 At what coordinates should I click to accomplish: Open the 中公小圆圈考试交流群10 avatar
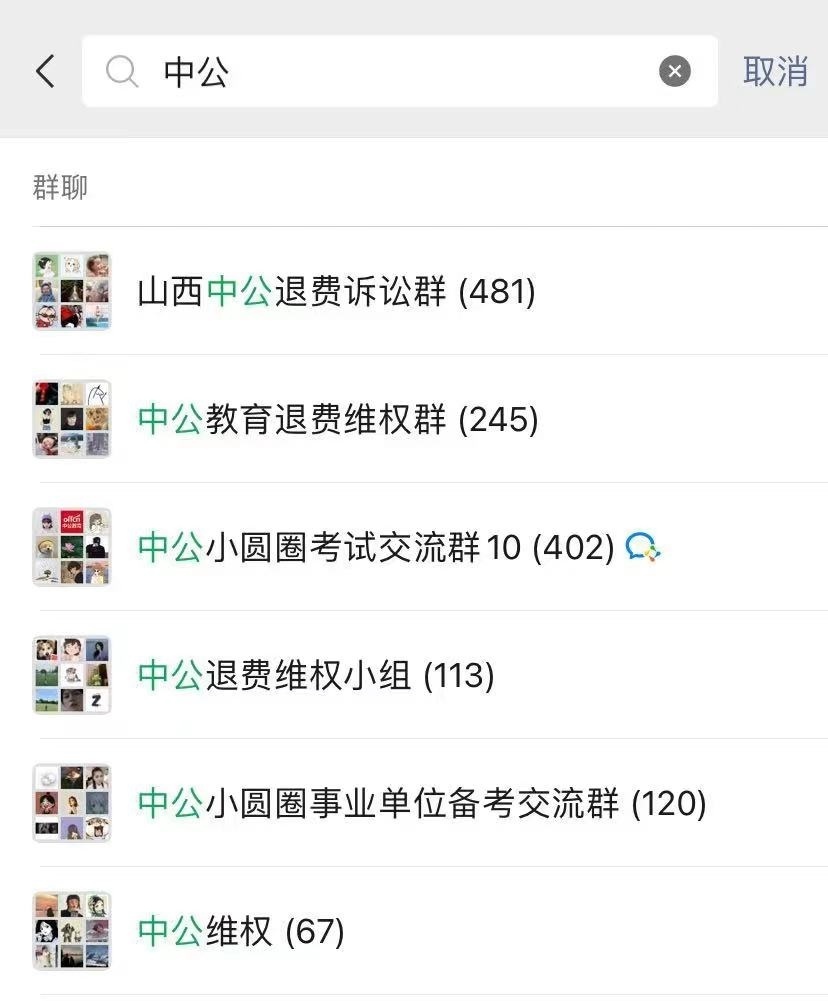pyautogui.click(x=71, y=547)
